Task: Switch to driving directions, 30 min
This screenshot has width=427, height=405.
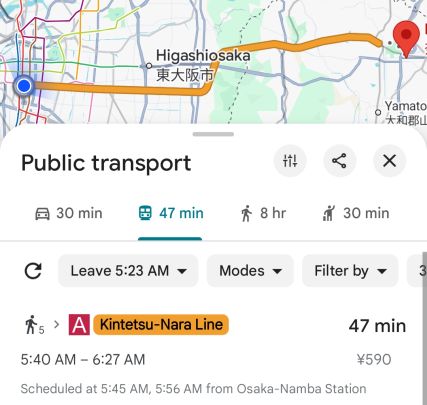Action: 69,213
